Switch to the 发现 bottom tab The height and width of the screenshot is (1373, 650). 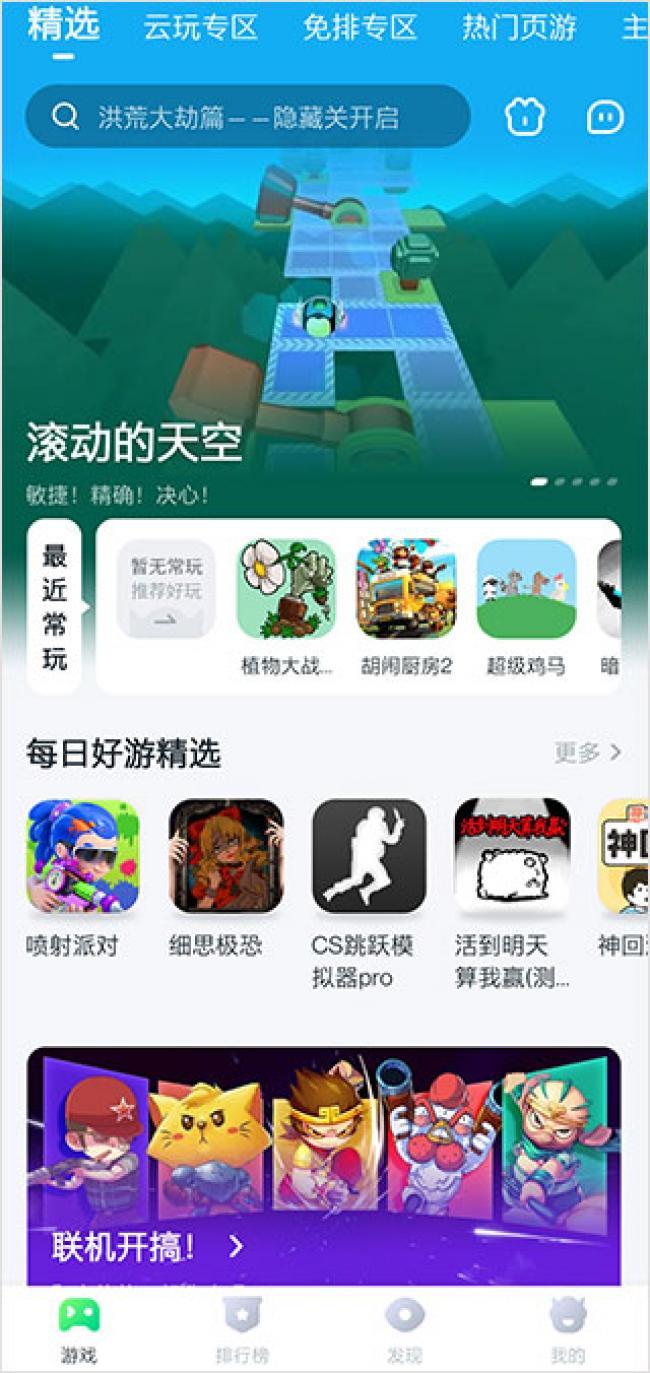coord(405,1330)
